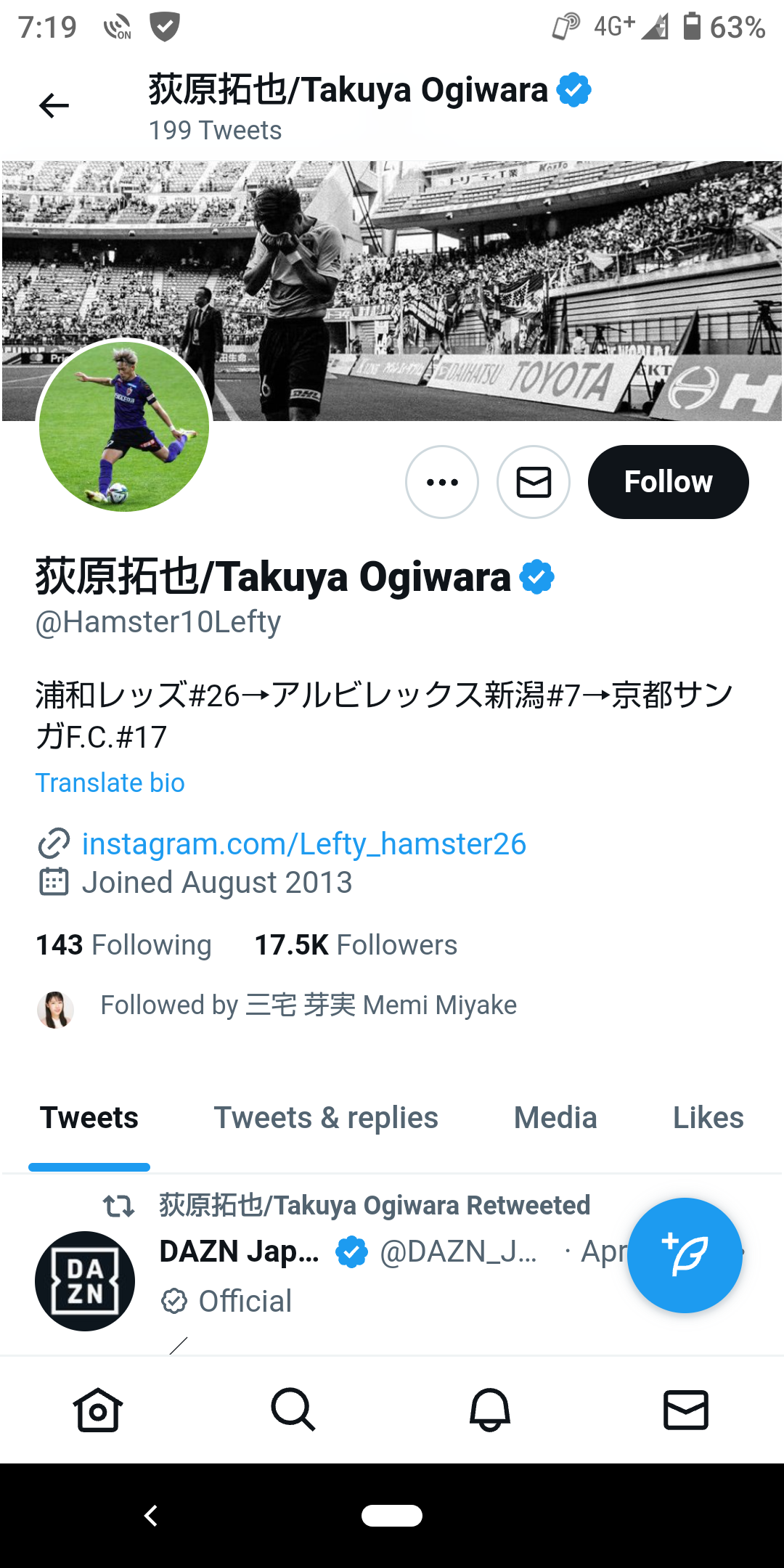Viewport: 784px width, 1568px height.
Task: Follow Takuya Ogiwara's account
Action: [x=668, y=482]
